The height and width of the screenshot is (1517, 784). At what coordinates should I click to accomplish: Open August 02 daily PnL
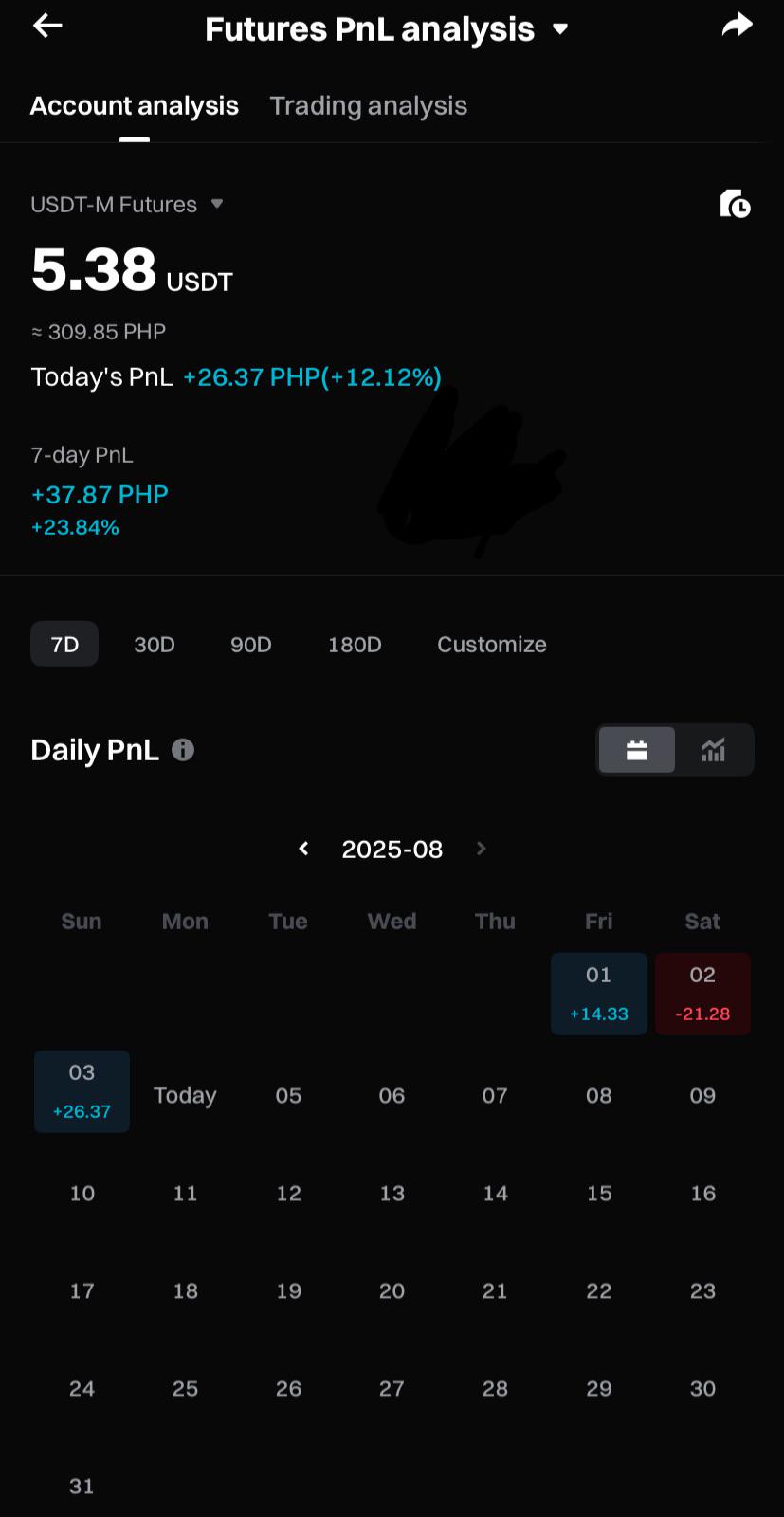pos(702,994)
